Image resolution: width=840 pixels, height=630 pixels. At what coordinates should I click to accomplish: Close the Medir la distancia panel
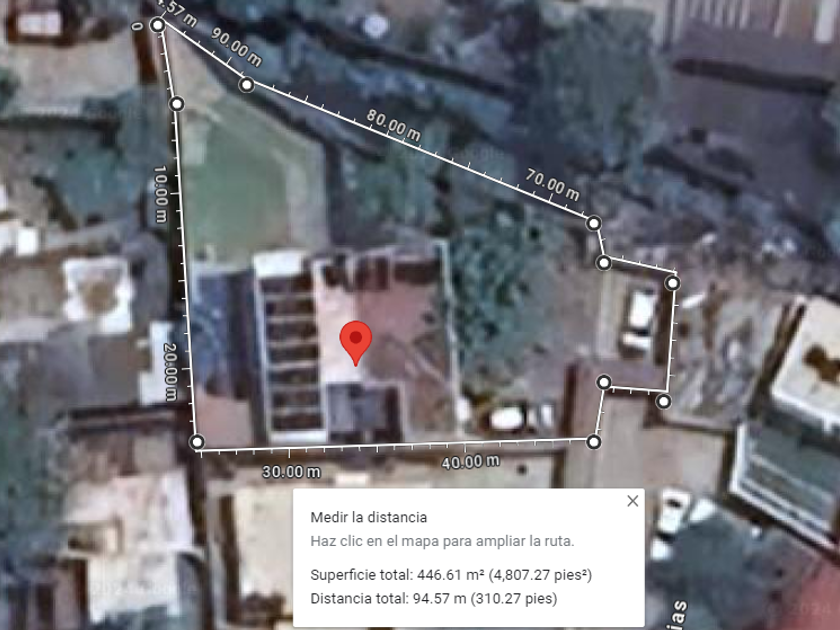click(x=632, y=501)
